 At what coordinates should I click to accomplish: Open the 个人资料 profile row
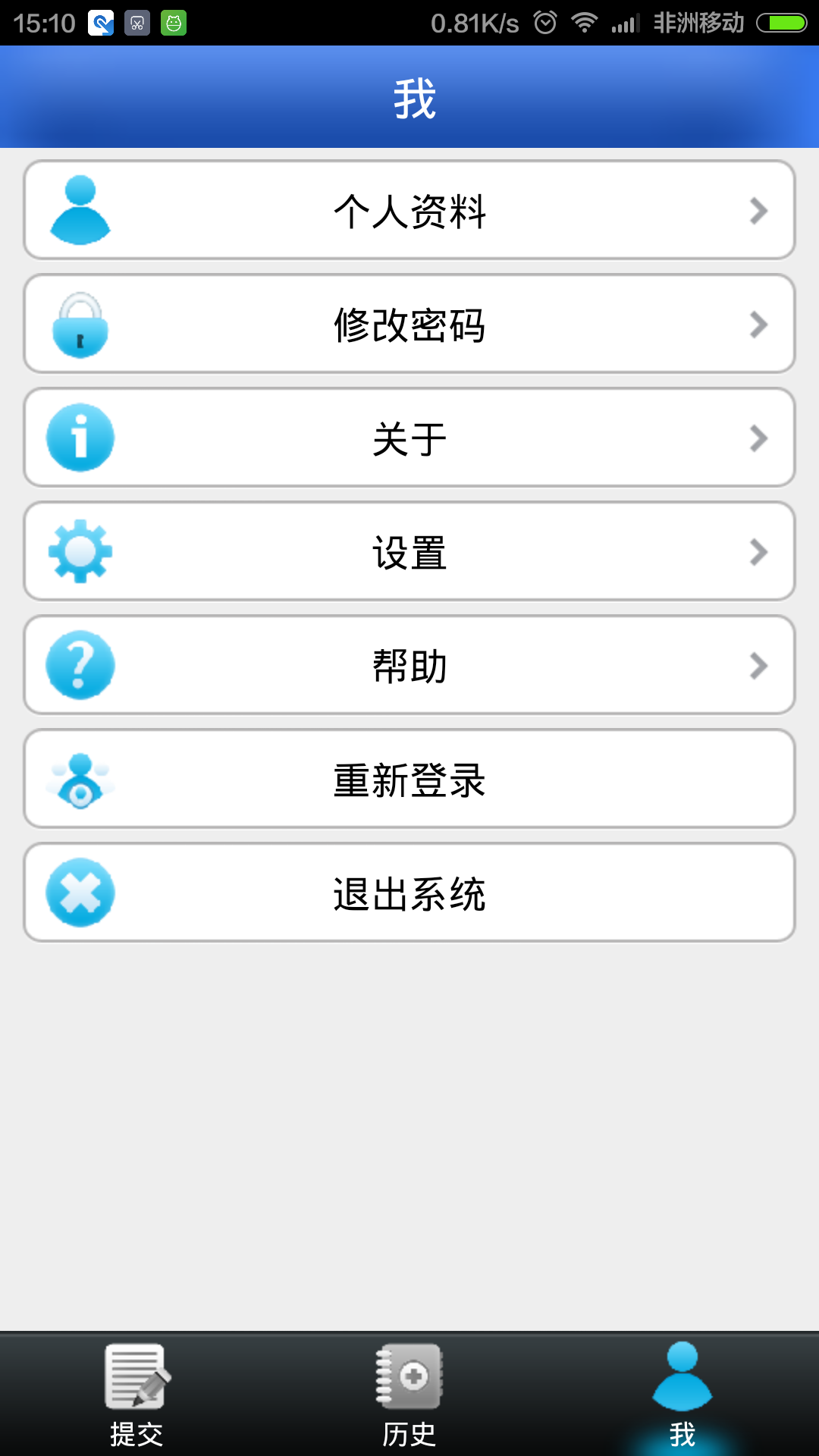(409, 210)
